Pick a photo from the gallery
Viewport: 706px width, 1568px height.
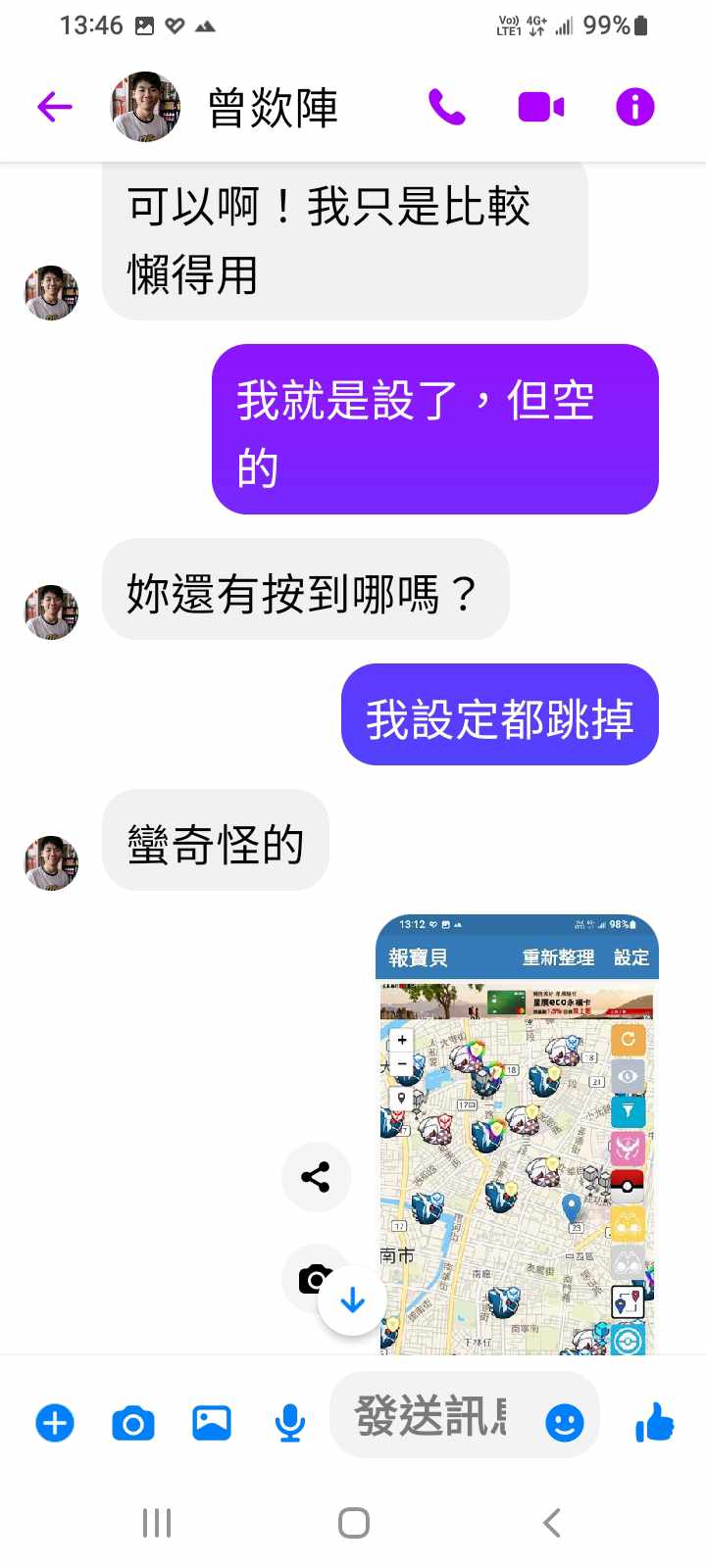point(212,1423)
